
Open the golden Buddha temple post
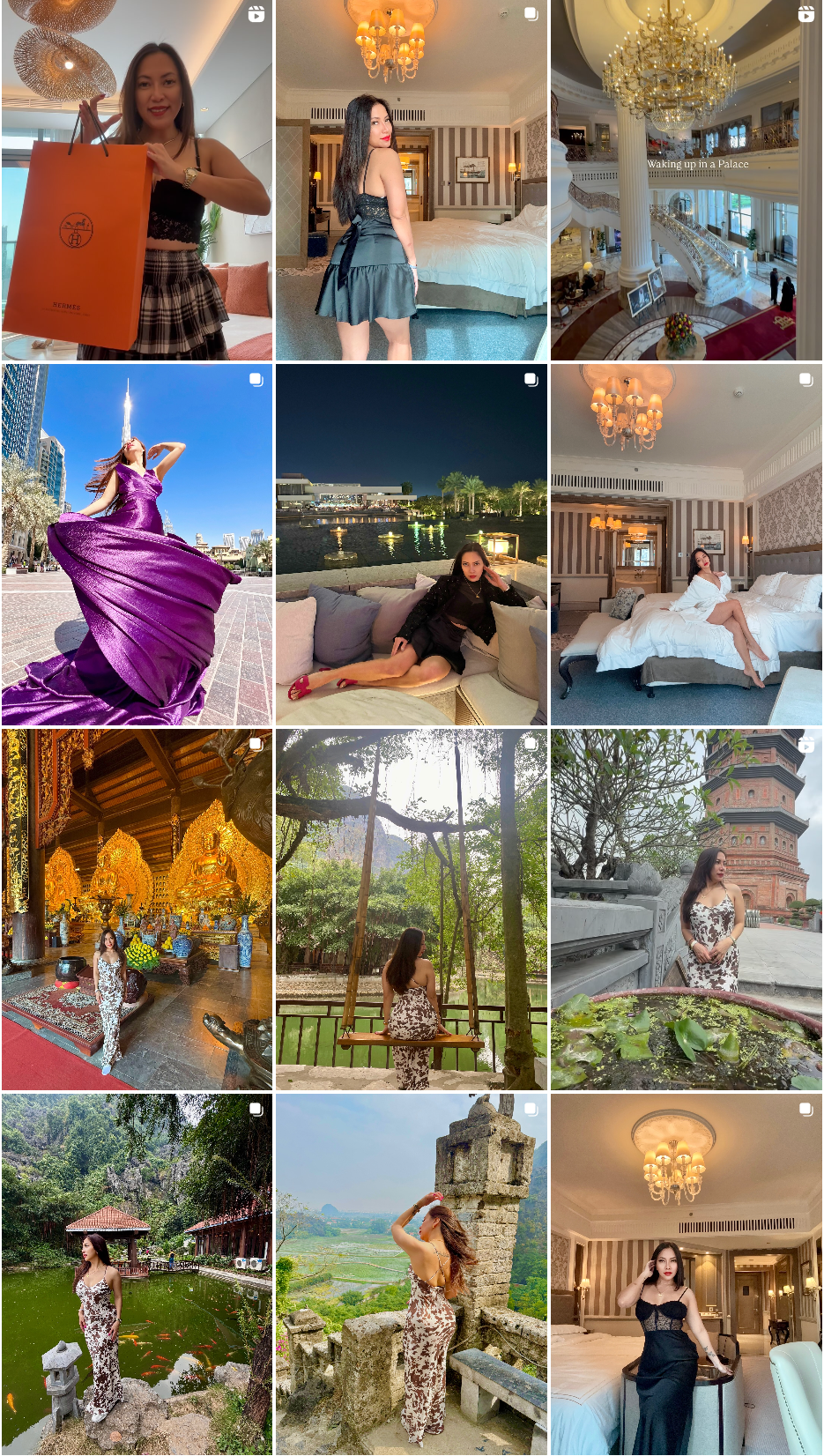(137, 910)
